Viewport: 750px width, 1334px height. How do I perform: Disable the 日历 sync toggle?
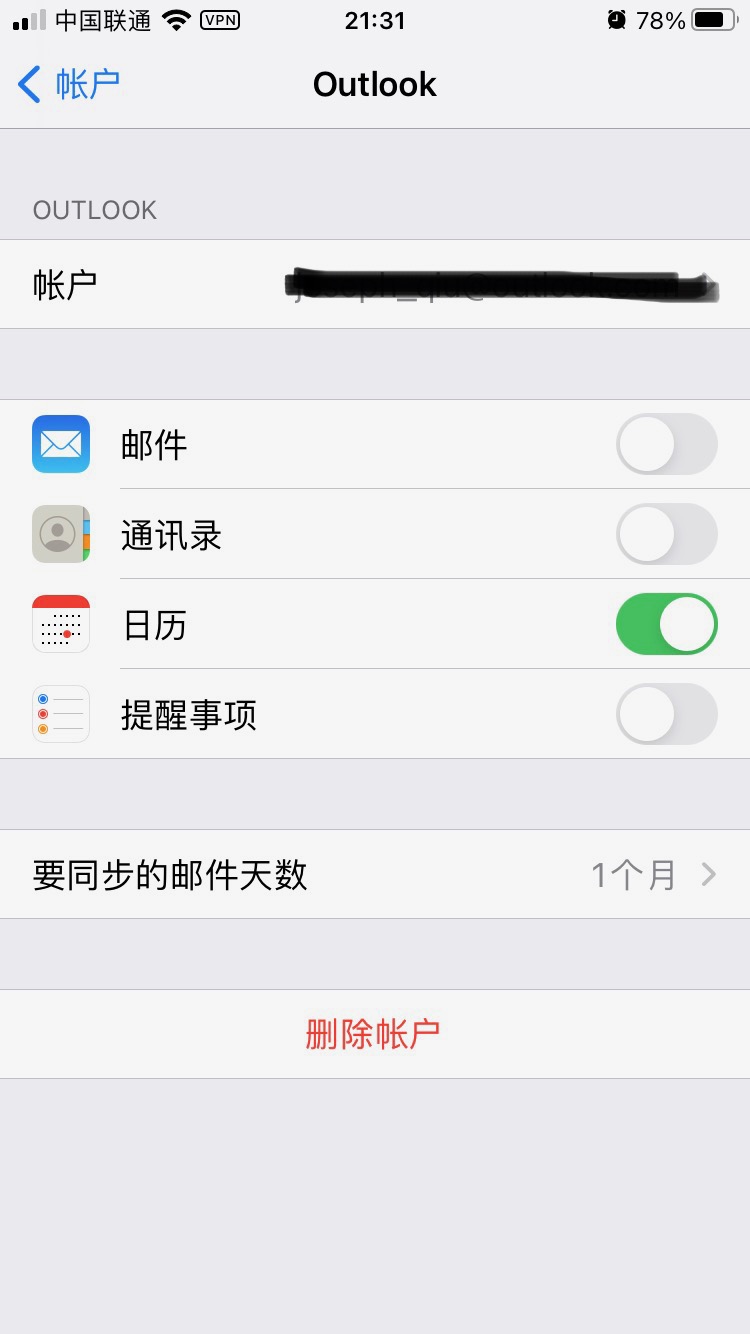click(x=666, y=624)
